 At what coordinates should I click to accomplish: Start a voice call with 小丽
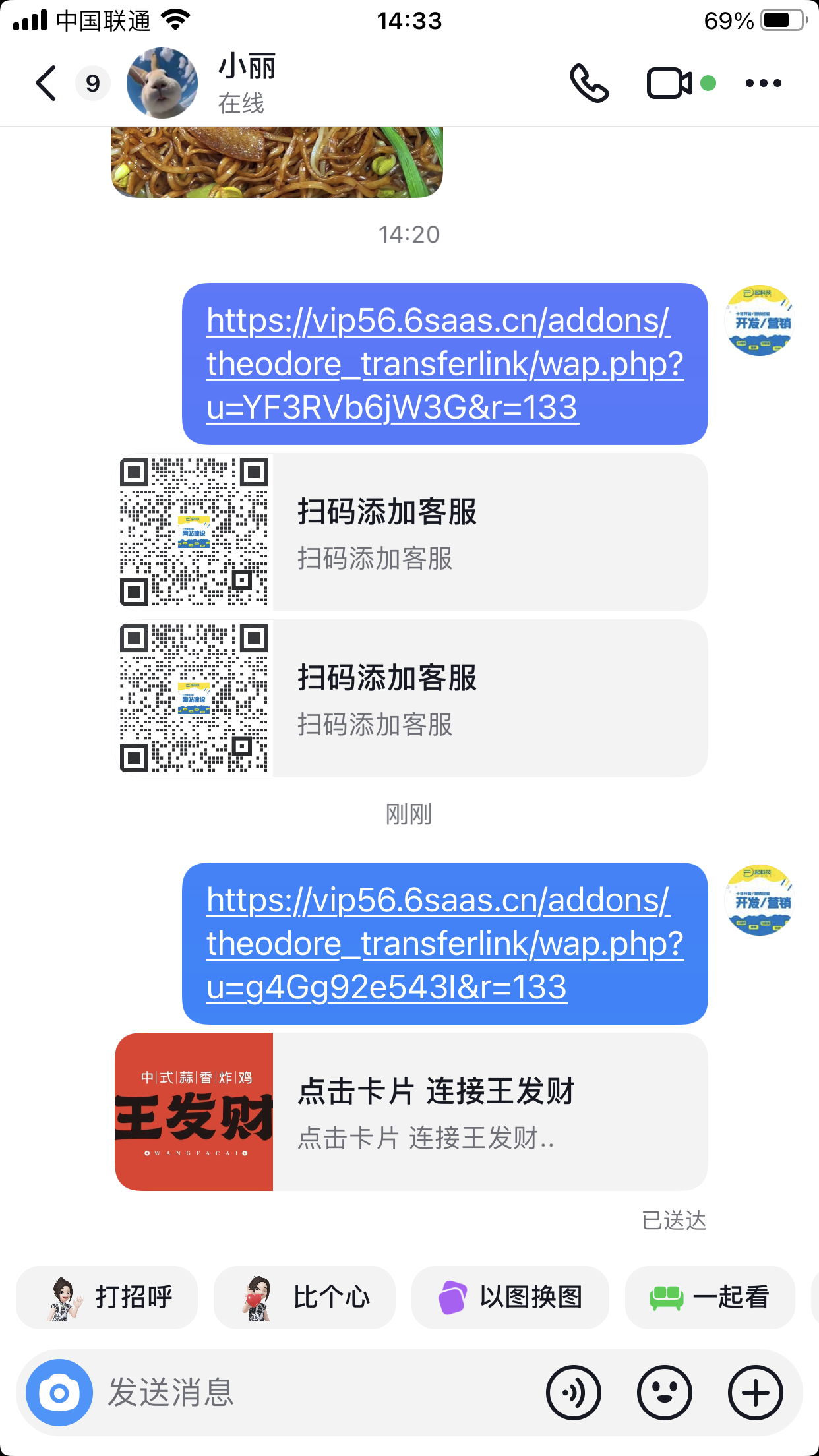589,84
